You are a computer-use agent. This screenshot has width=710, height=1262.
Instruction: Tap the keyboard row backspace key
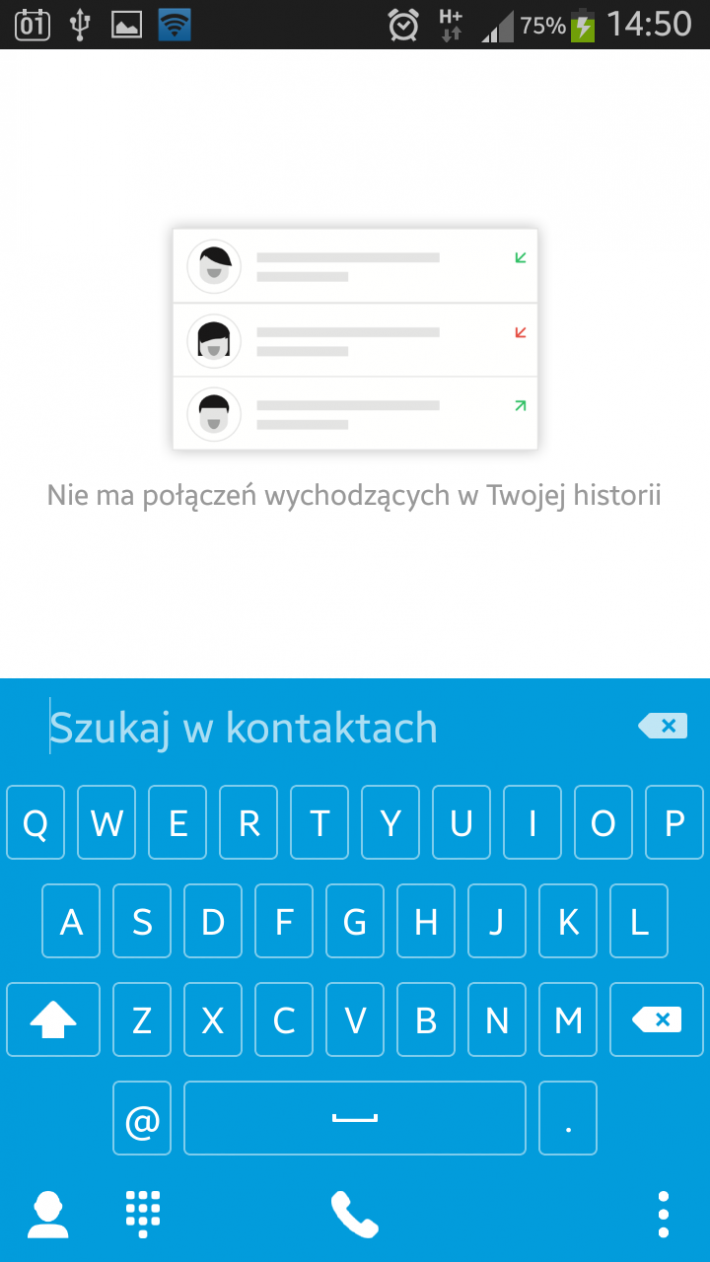click(657, 1020)
